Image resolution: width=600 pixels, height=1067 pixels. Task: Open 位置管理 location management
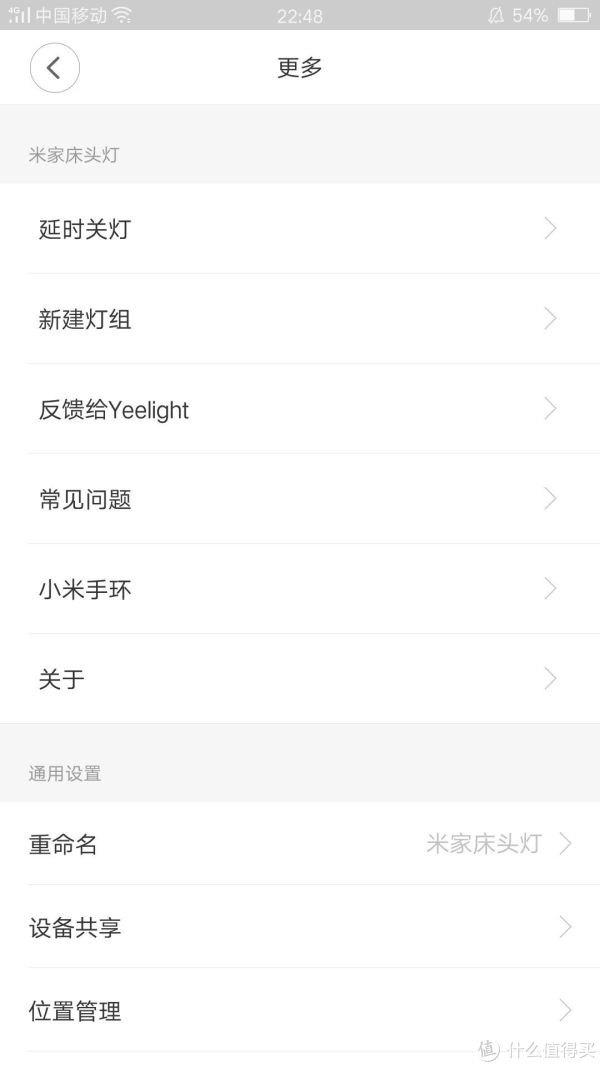[300, 1011]
